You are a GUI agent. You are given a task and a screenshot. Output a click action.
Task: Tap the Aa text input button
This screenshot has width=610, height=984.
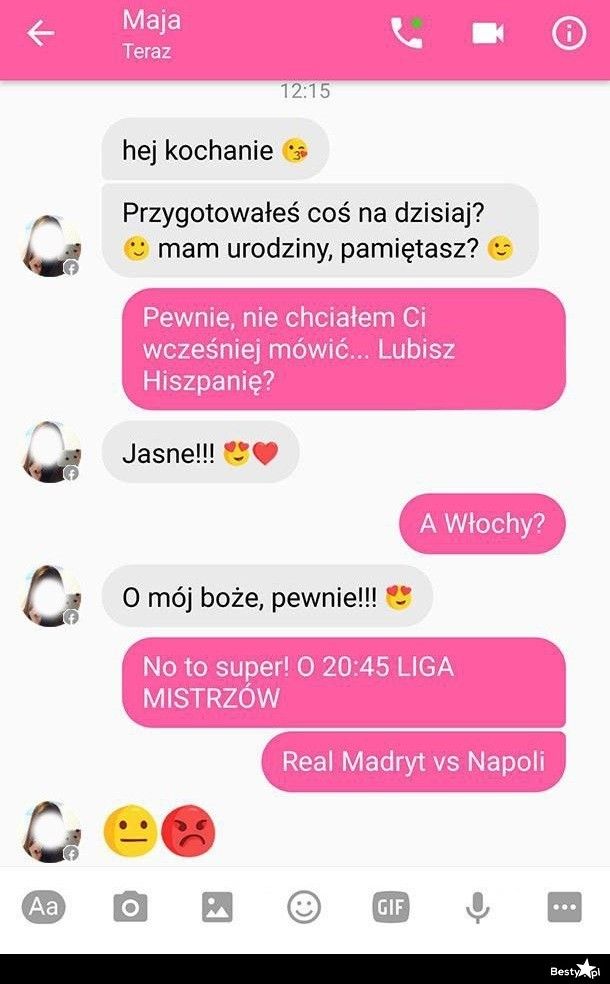[x=43, y=907]
